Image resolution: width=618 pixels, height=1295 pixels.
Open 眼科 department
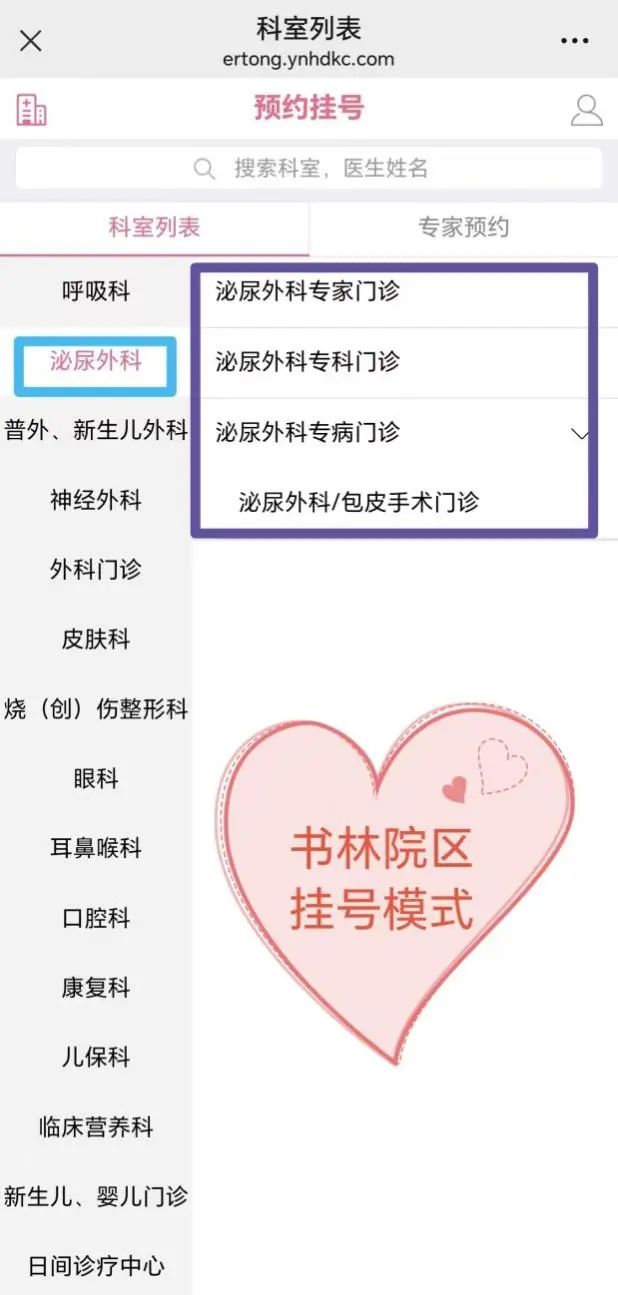(96, 778)
